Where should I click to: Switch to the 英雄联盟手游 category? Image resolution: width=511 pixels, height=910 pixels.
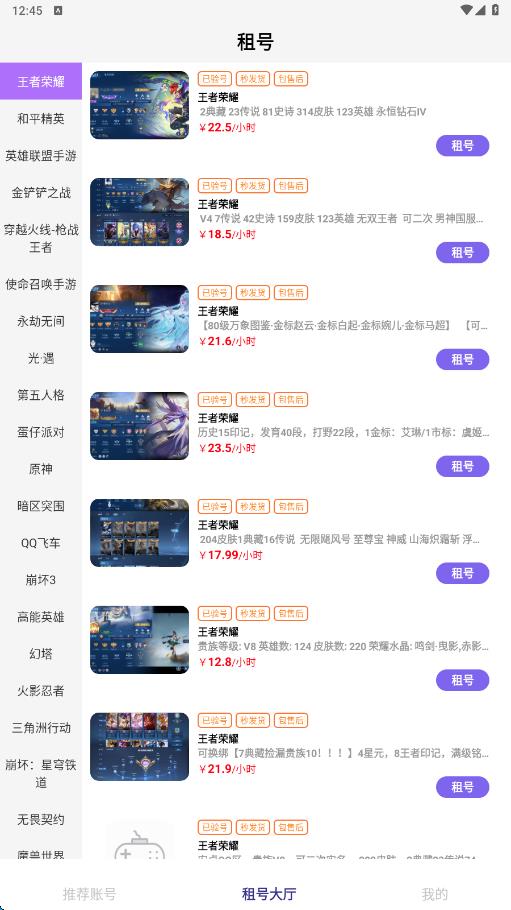pyautogui.click(x=41, y=156)
